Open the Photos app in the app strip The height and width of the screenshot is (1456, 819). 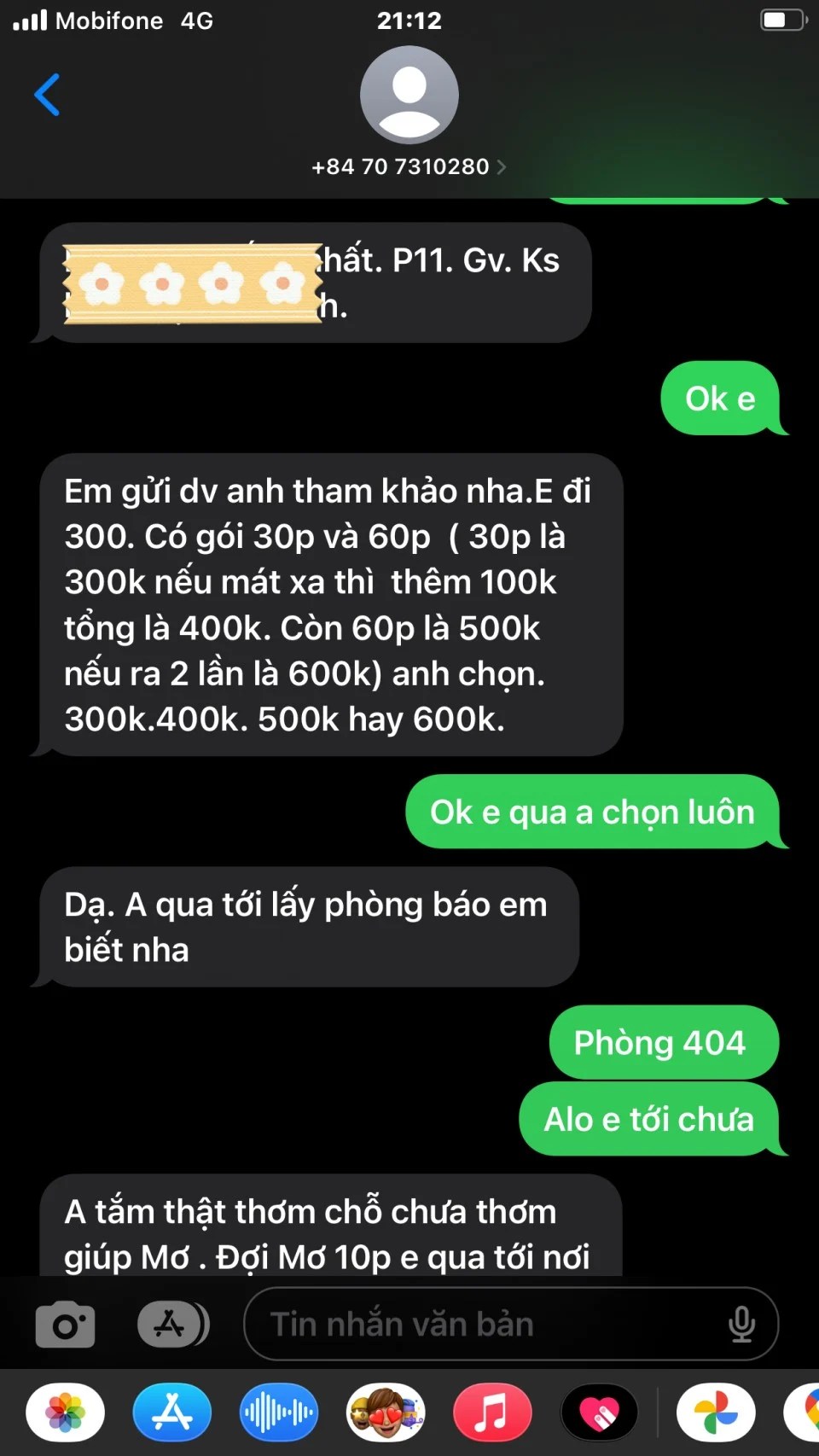point(66,1412)
